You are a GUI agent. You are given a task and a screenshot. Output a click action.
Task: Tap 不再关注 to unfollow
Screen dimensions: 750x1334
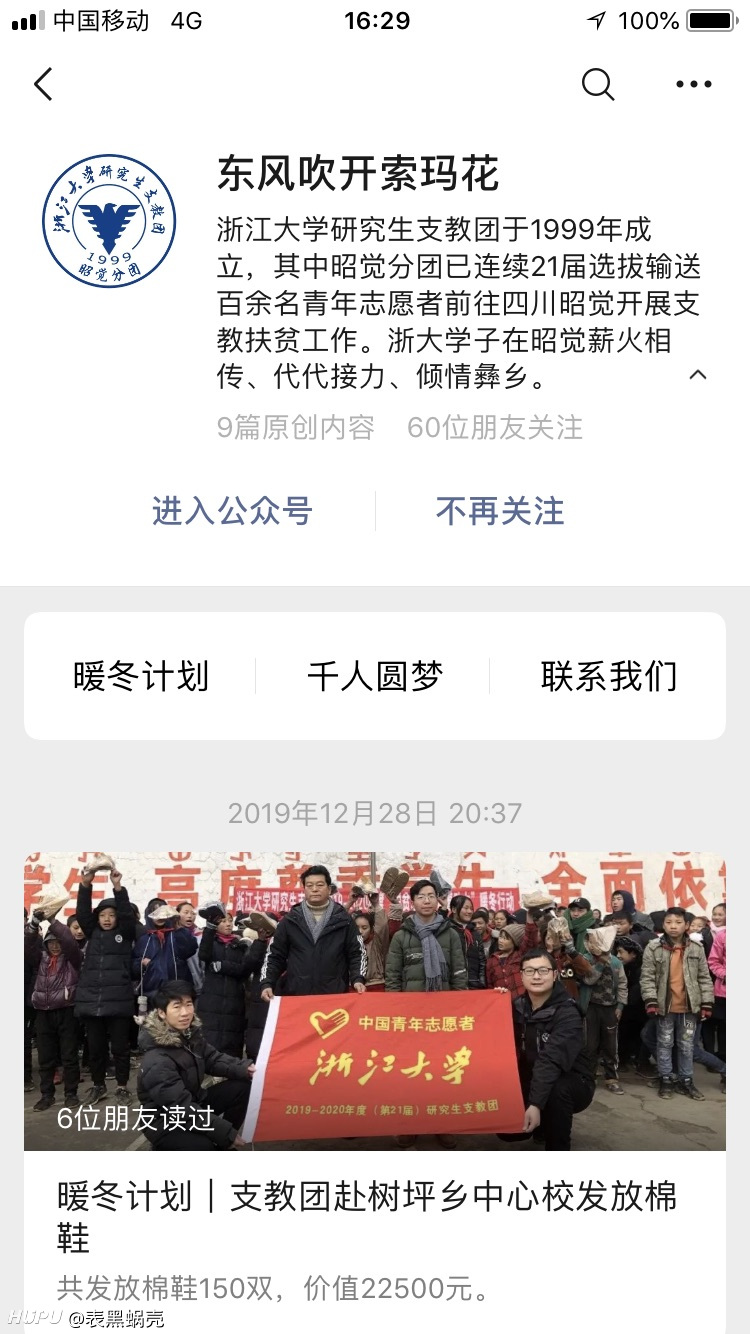(x=500, y=511)
